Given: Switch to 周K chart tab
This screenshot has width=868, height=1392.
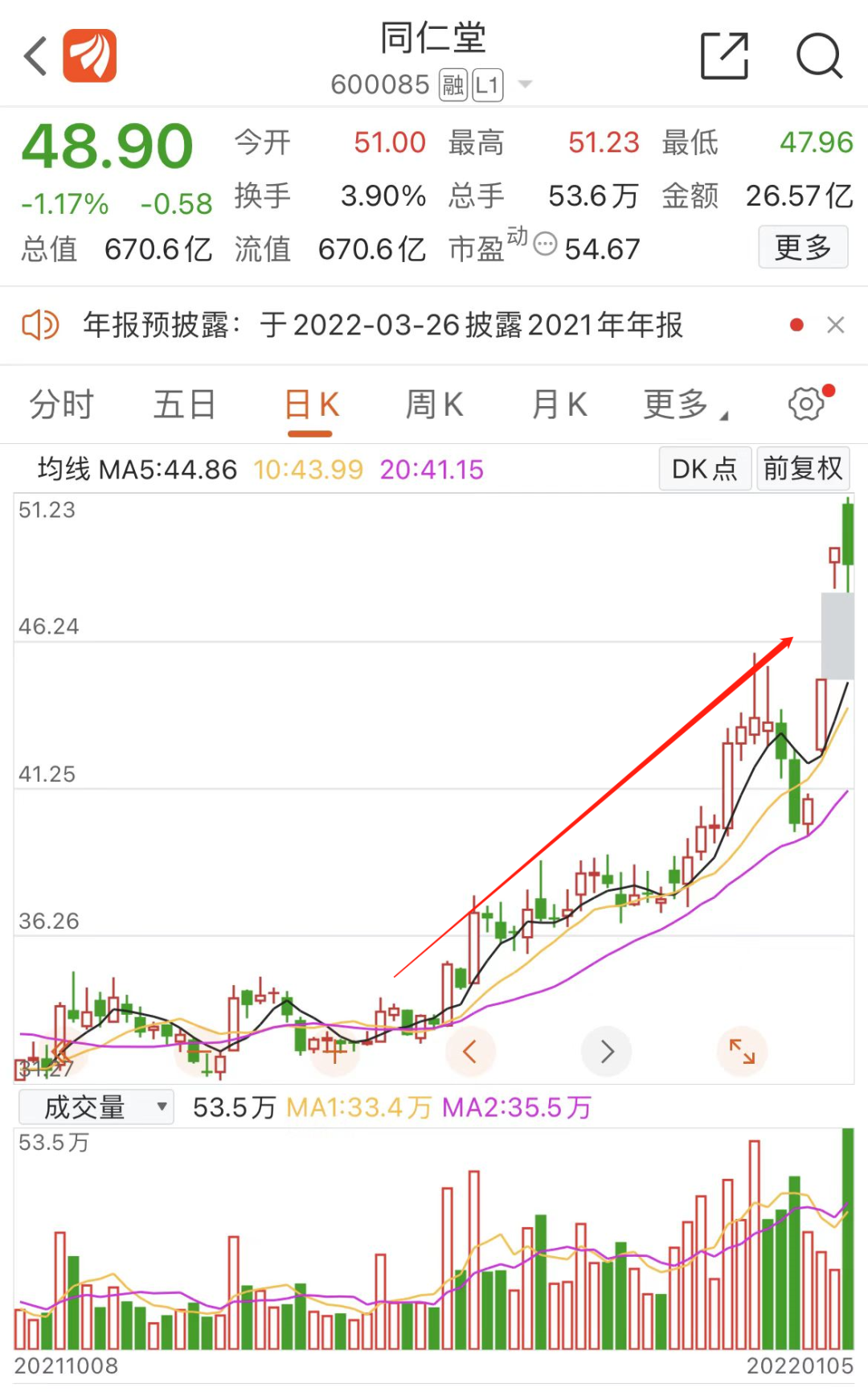Looking at the screenshot, I should 435,404.
